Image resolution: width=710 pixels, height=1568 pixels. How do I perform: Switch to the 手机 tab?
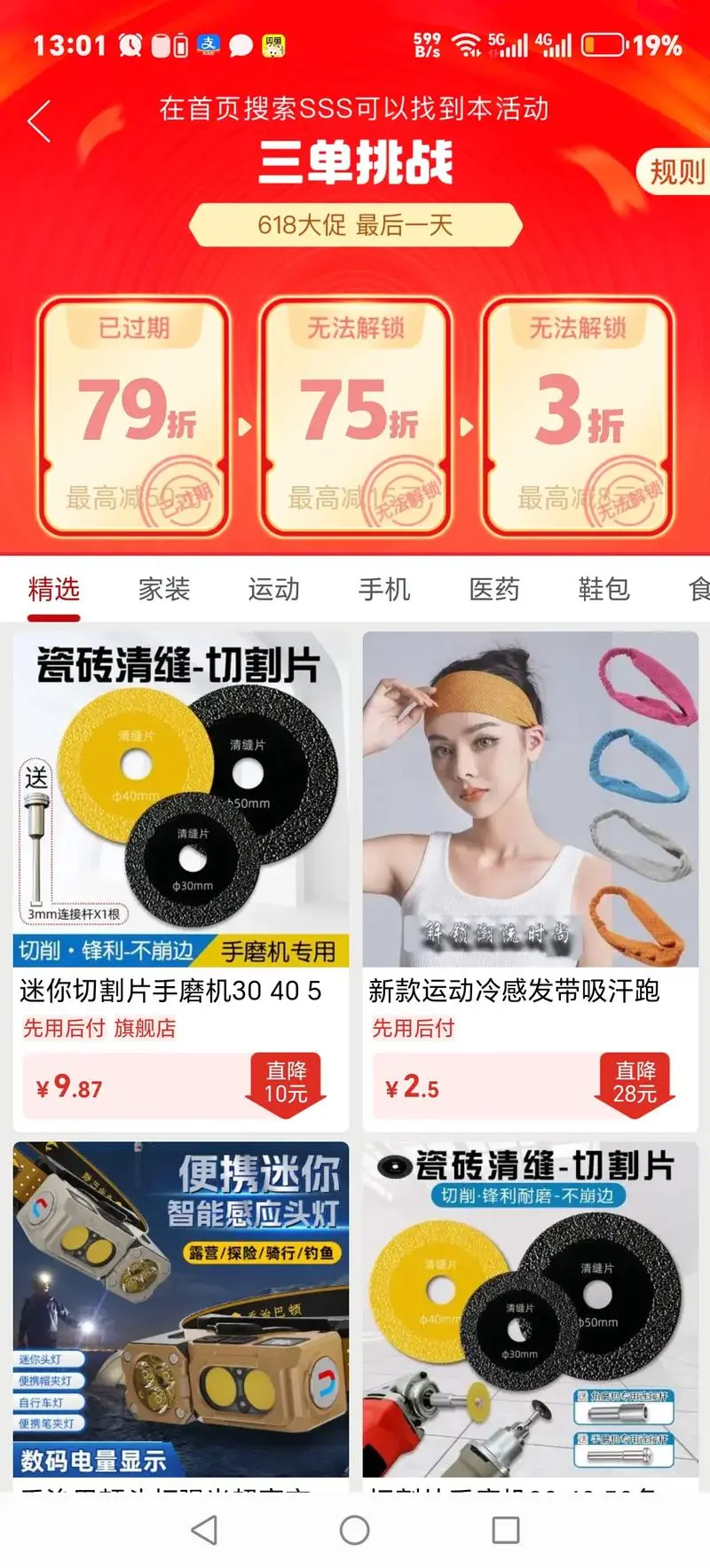384,590
